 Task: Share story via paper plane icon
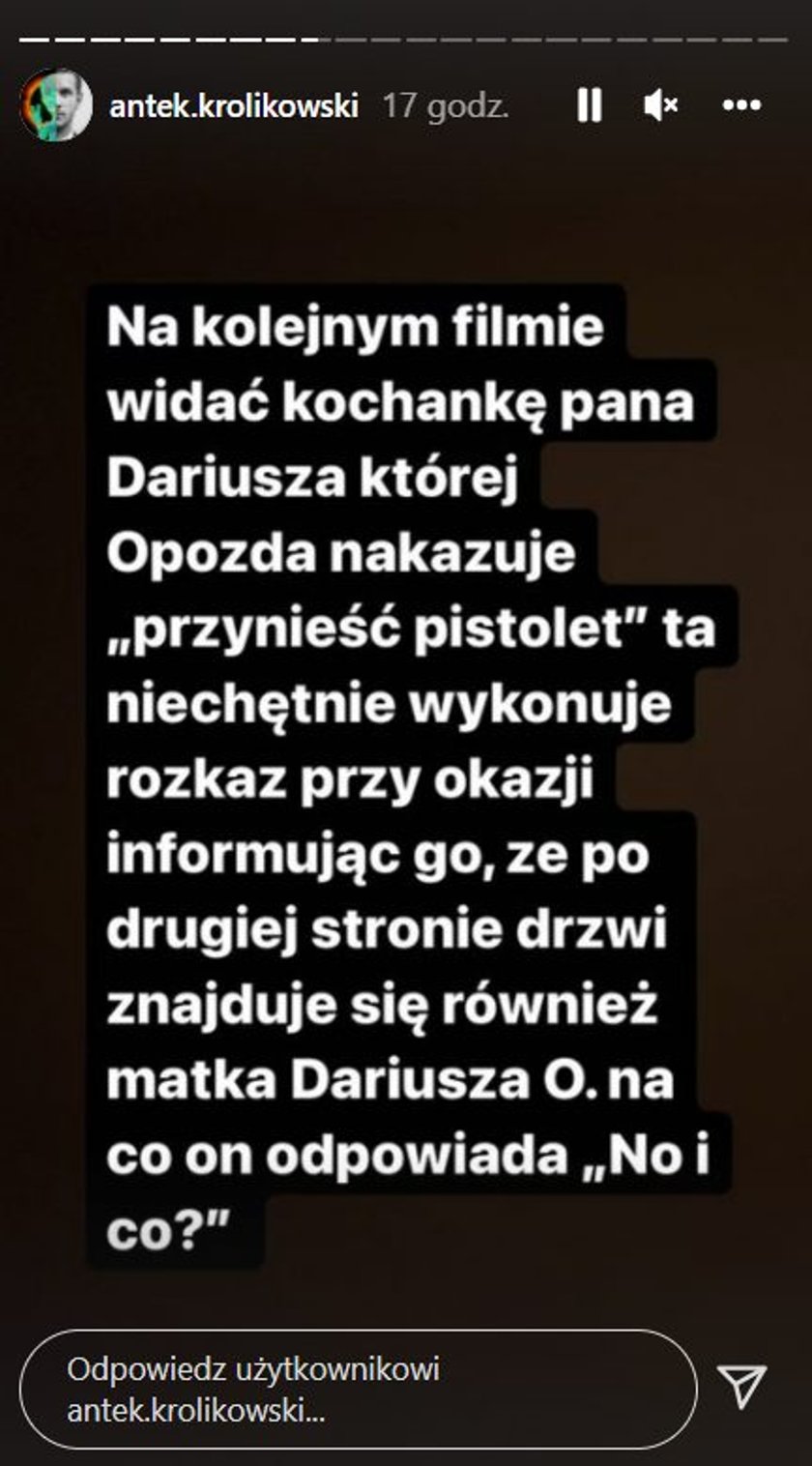(745, 1386)
